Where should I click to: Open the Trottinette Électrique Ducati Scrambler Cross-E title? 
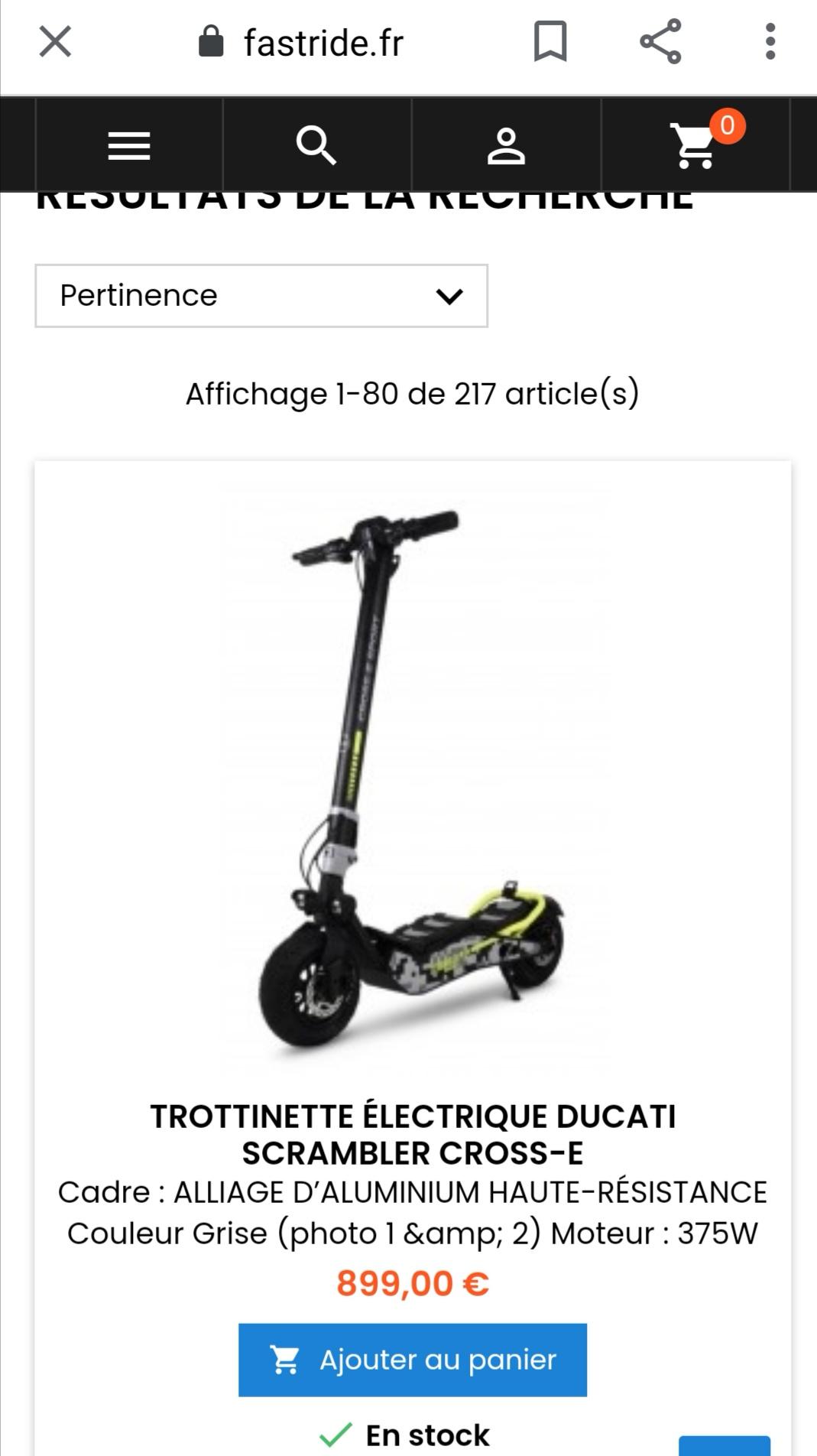(x=413, y=1135)
